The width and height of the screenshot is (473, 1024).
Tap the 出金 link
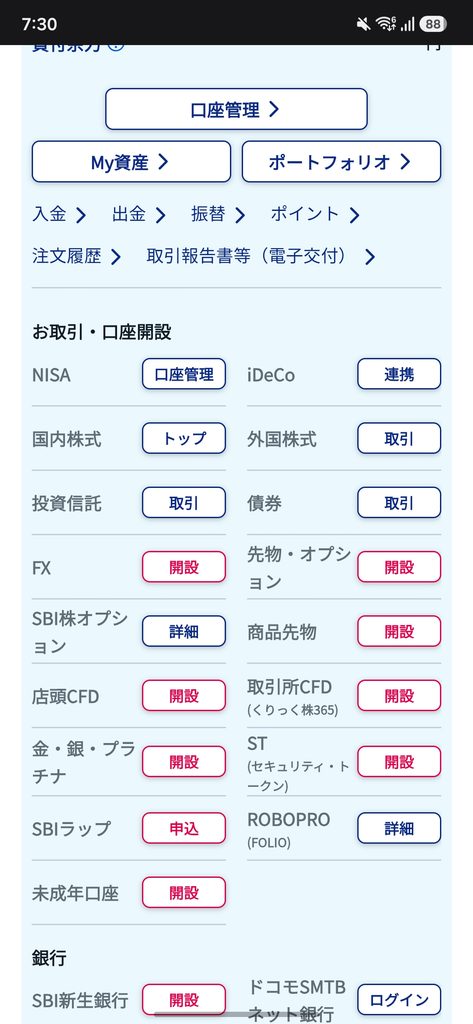tap(139, 214)
